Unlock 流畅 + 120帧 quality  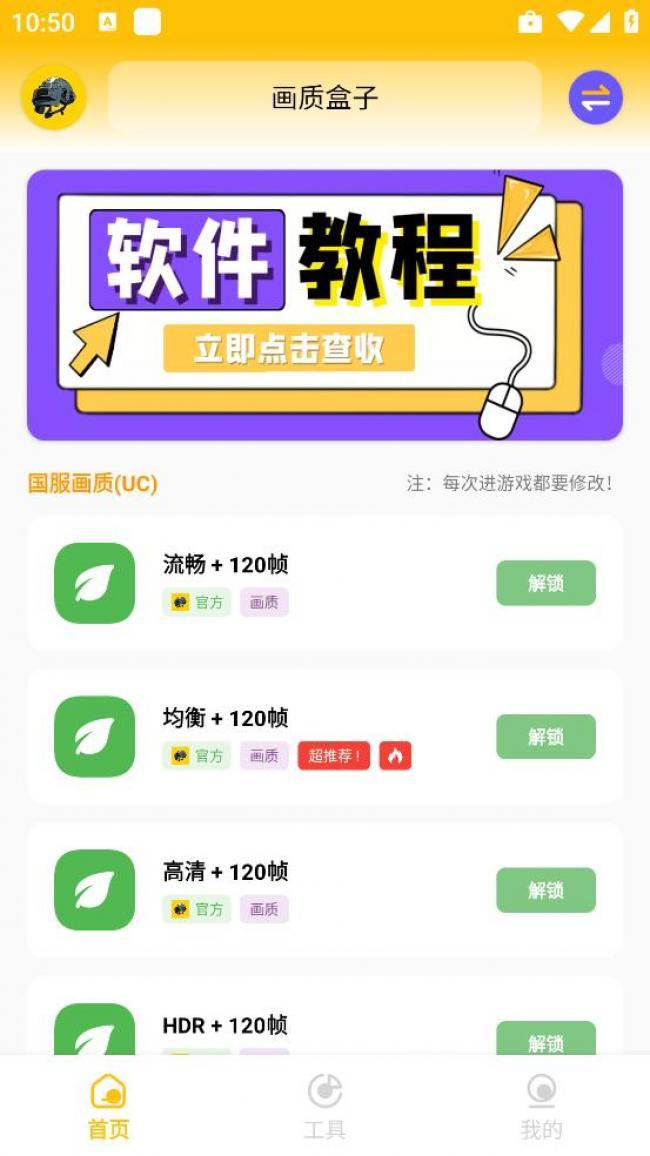tap(545, 583)
